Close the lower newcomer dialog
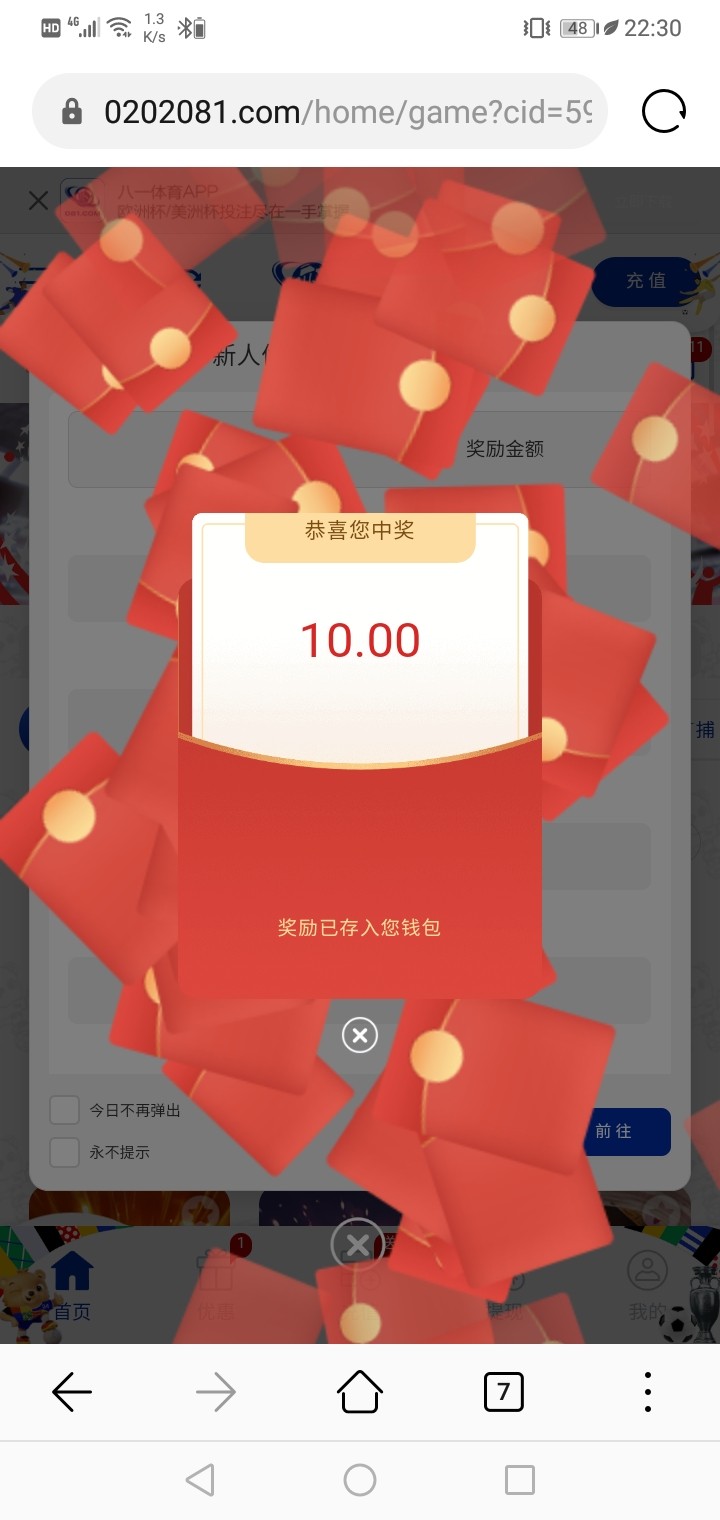720x1520 pixels. 357,1245
